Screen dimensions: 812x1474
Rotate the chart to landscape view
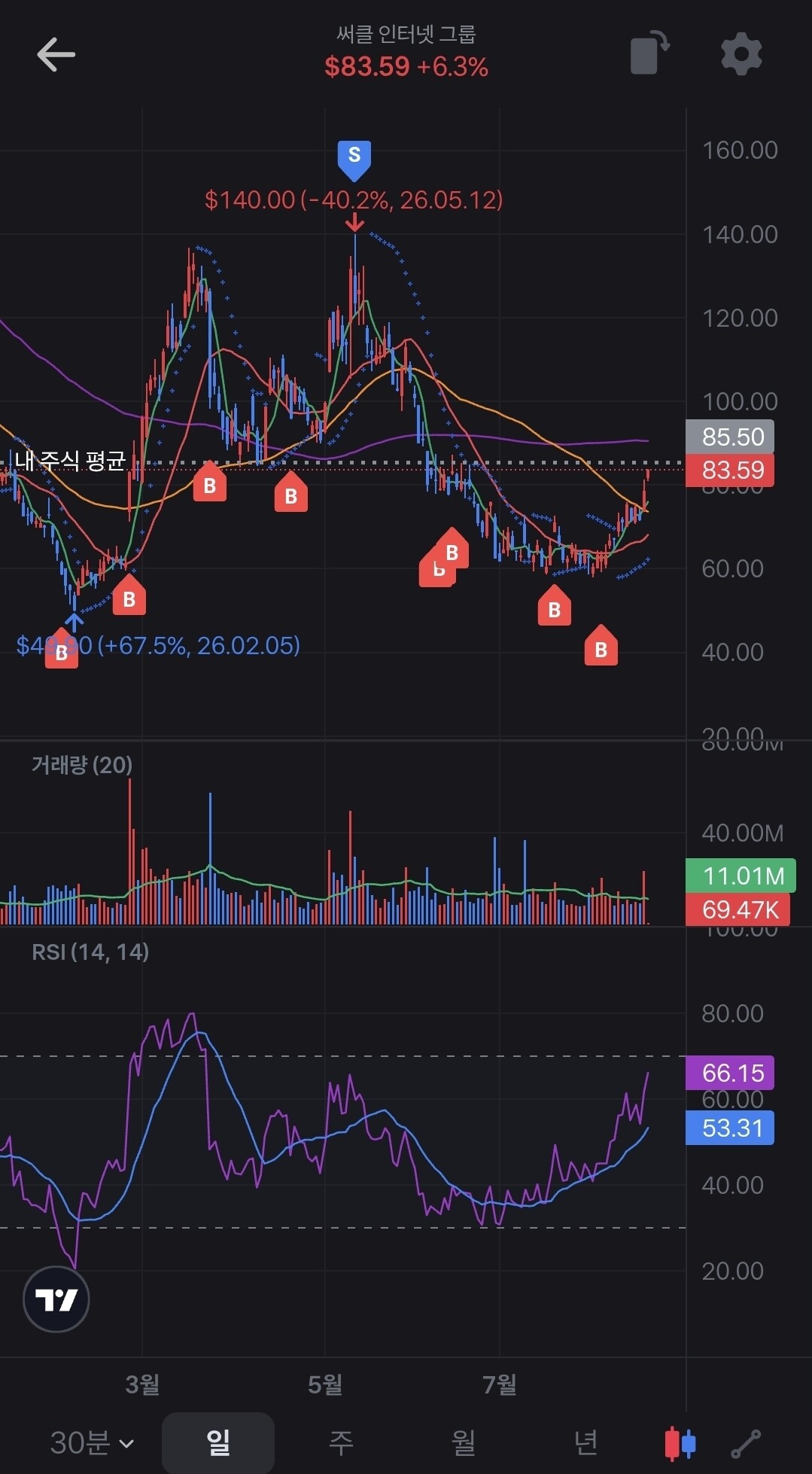(650, 53)
